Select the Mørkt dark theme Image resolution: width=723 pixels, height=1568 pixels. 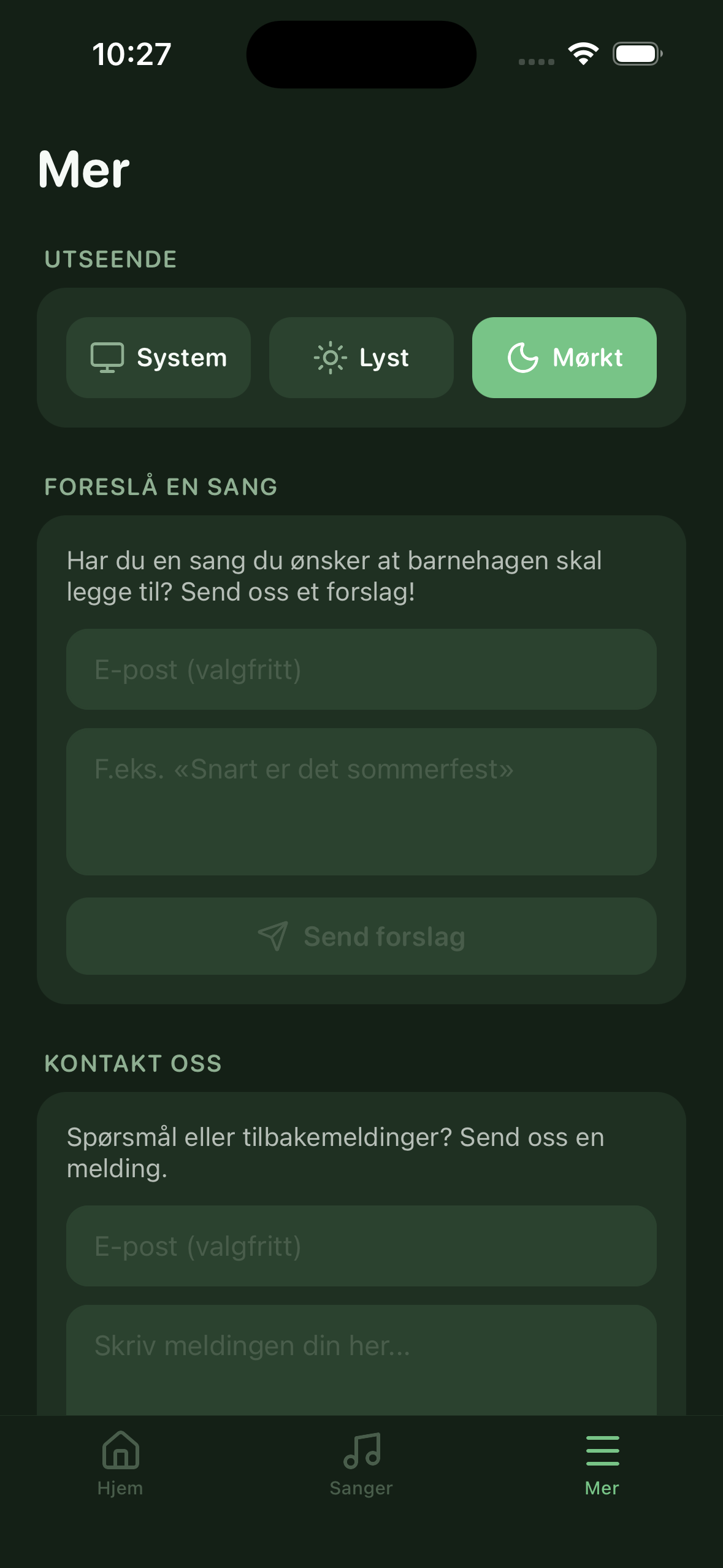(564, 358)
